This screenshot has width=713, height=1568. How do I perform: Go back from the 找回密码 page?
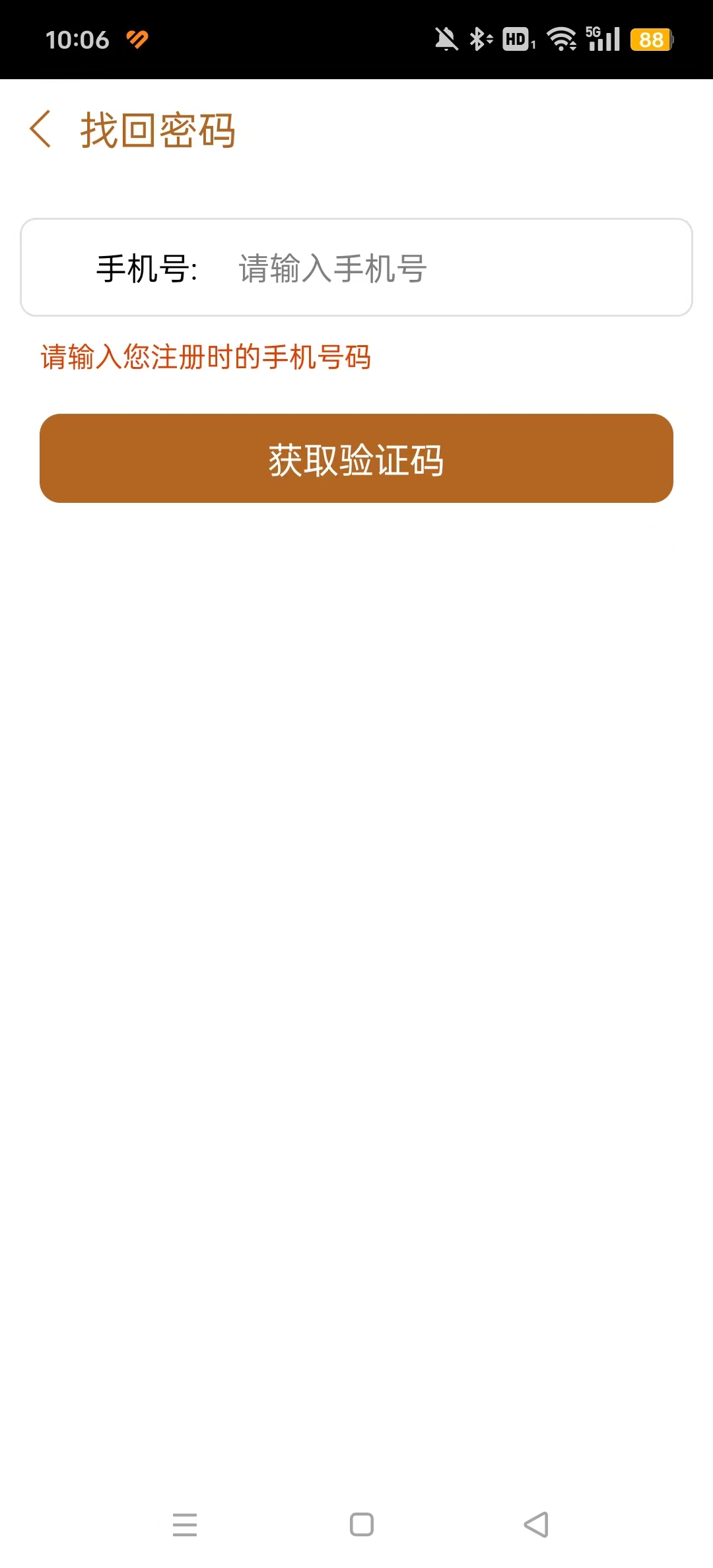[x=41, y=129]
